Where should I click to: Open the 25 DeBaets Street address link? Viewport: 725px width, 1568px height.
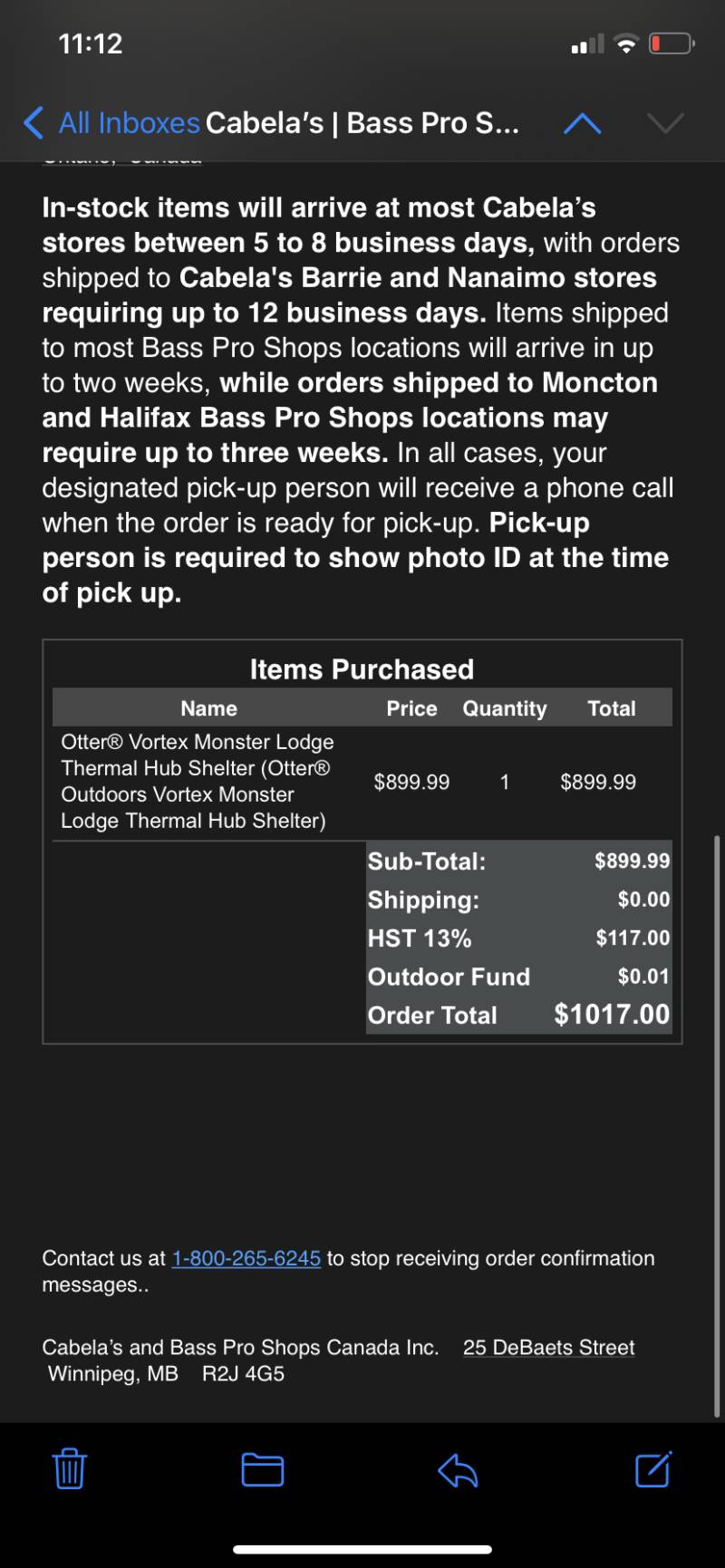[x=548, y=1347]
